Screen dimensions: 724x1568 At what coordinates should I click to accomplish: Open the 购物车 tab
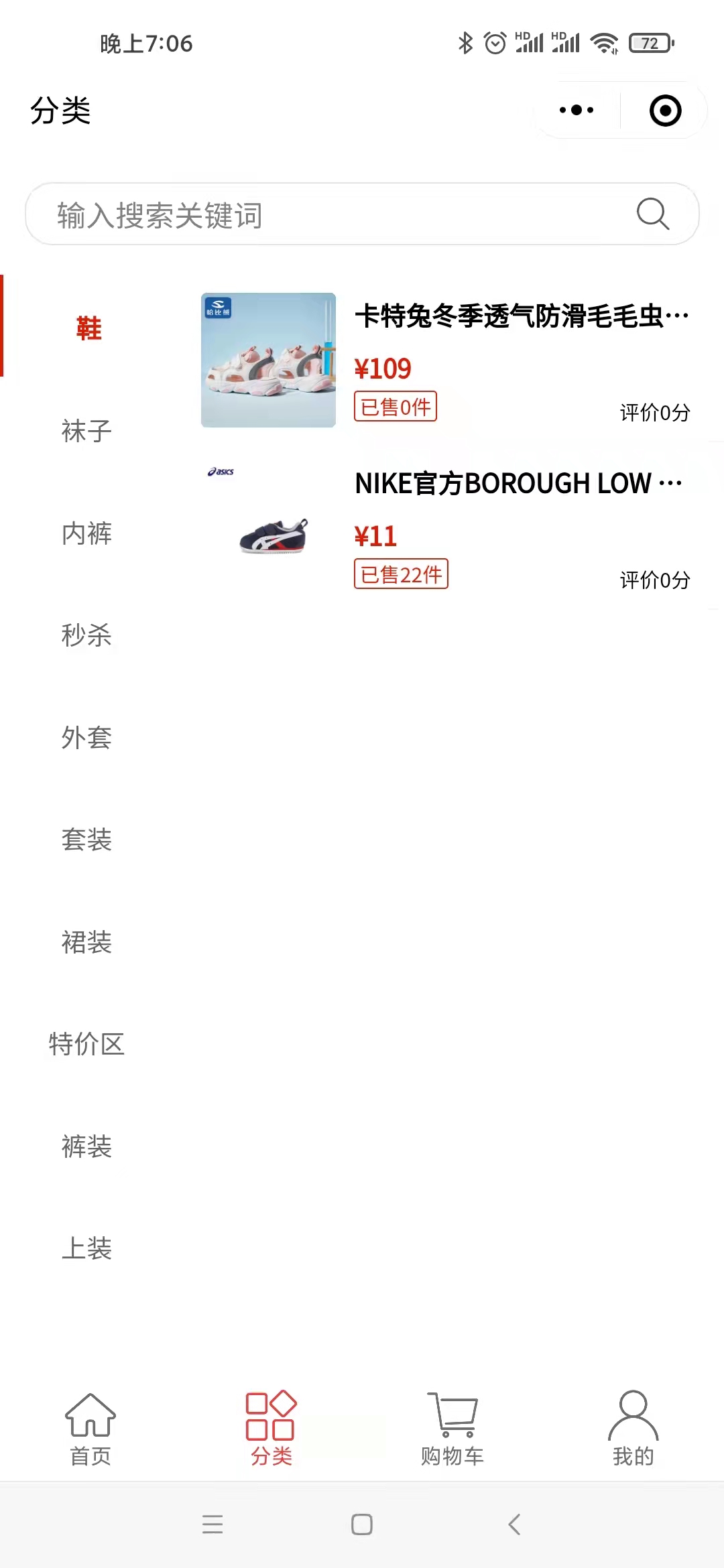[x=452, y=1428]
